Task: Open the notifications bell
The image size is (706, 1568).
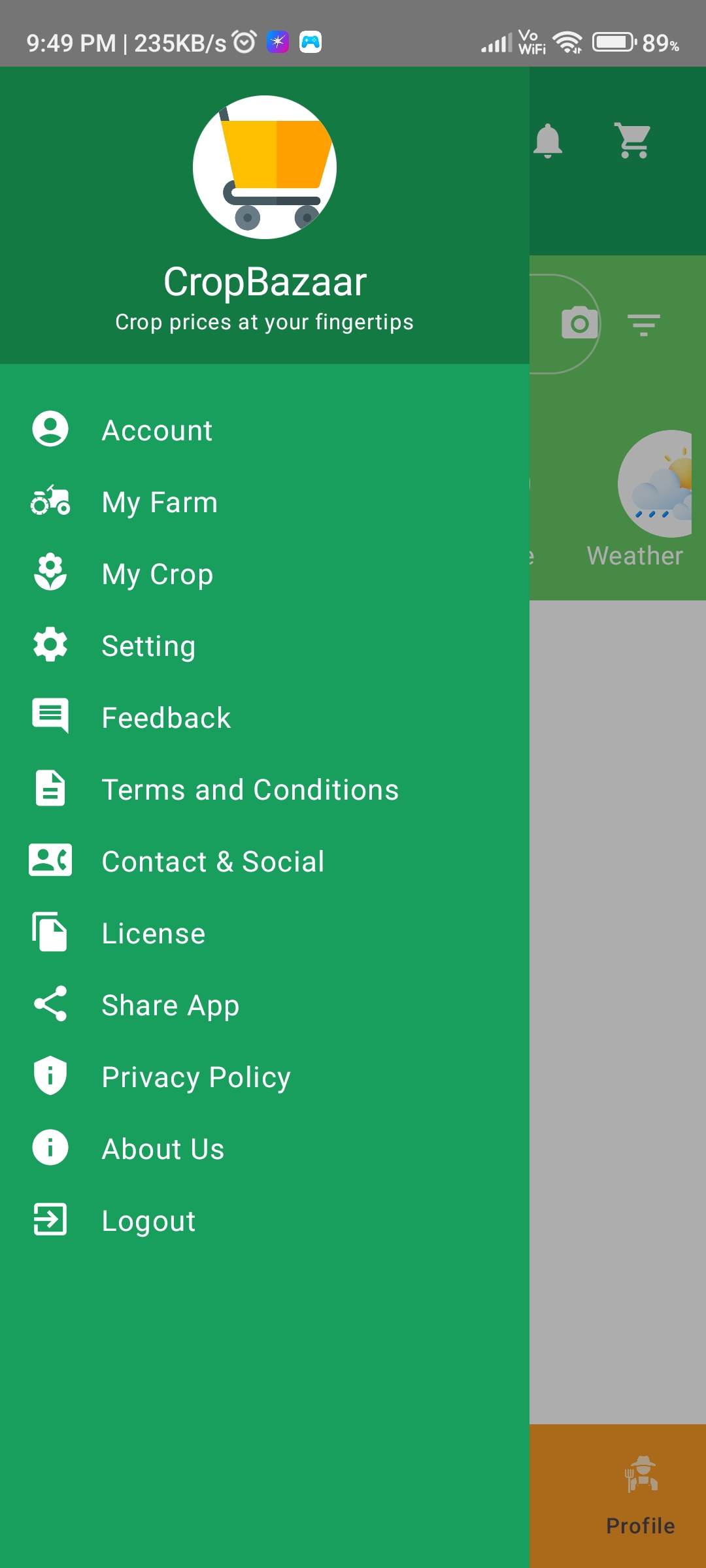Action: [x=548, y=140]
